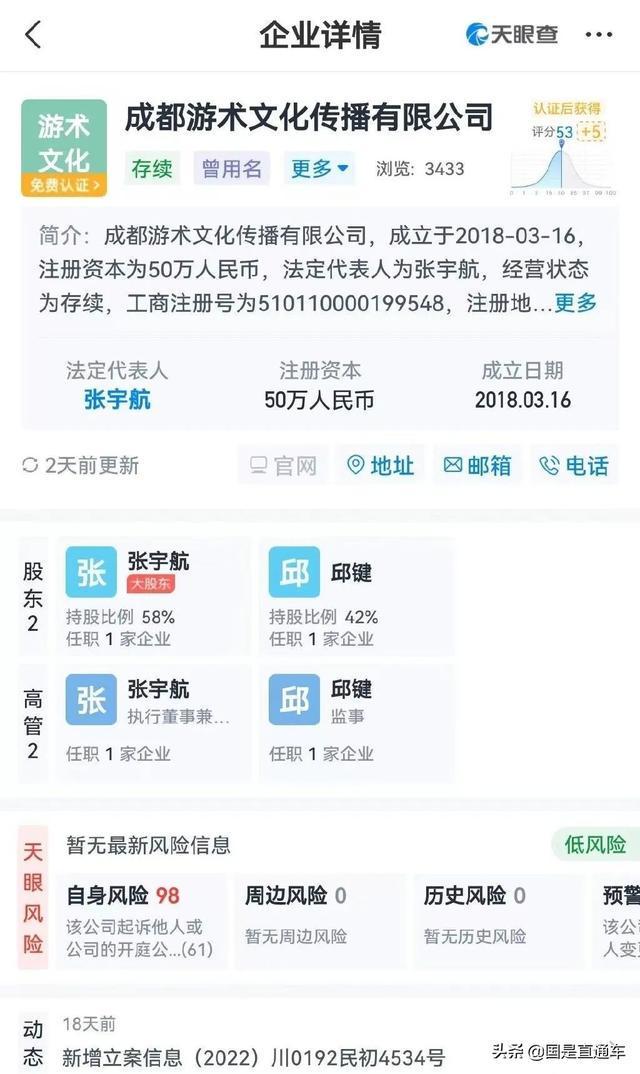Expand the full 简介 via the blue 更多 link
Viewport: 640px width, 1074px height.
tap(575, 303)
